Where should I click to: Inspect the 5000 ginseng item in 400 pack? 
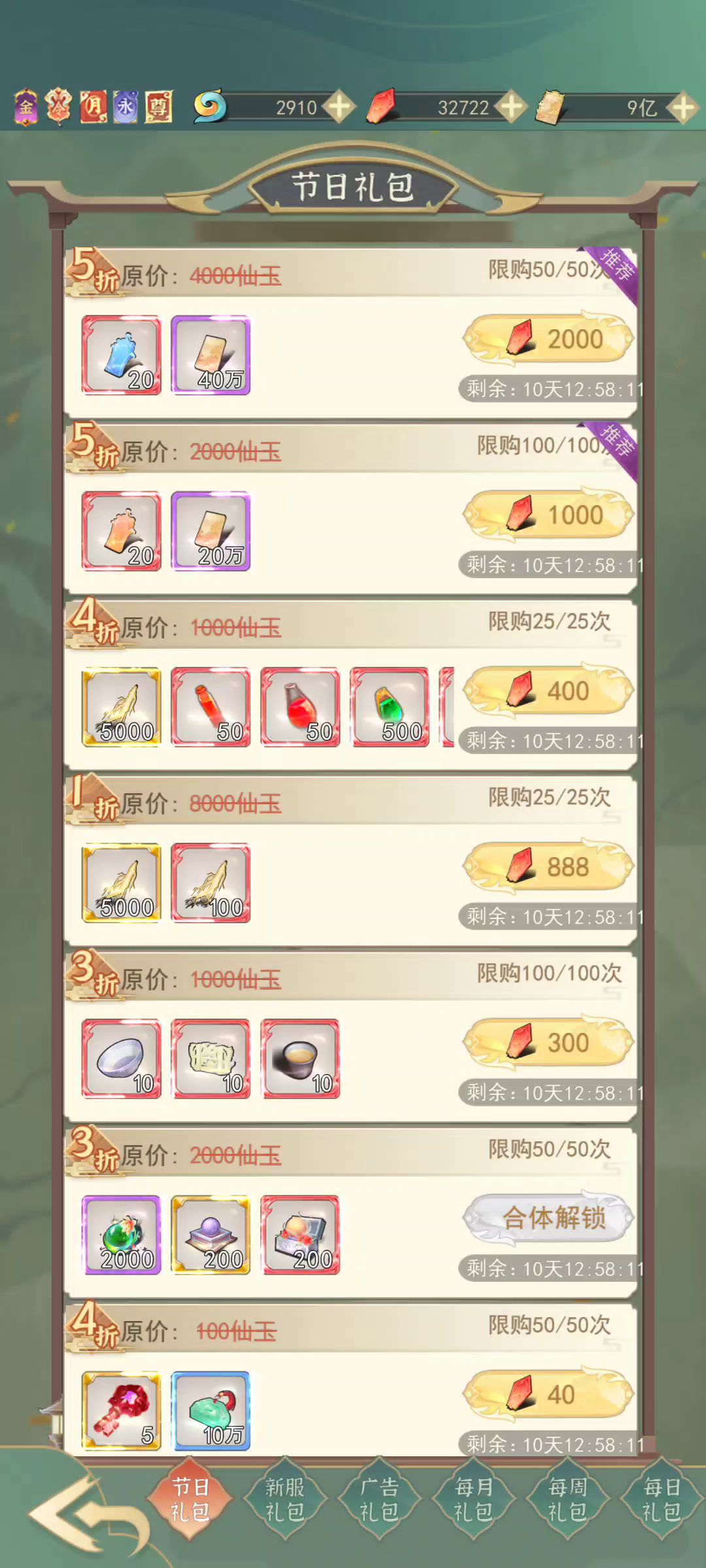tap(121, 707)
